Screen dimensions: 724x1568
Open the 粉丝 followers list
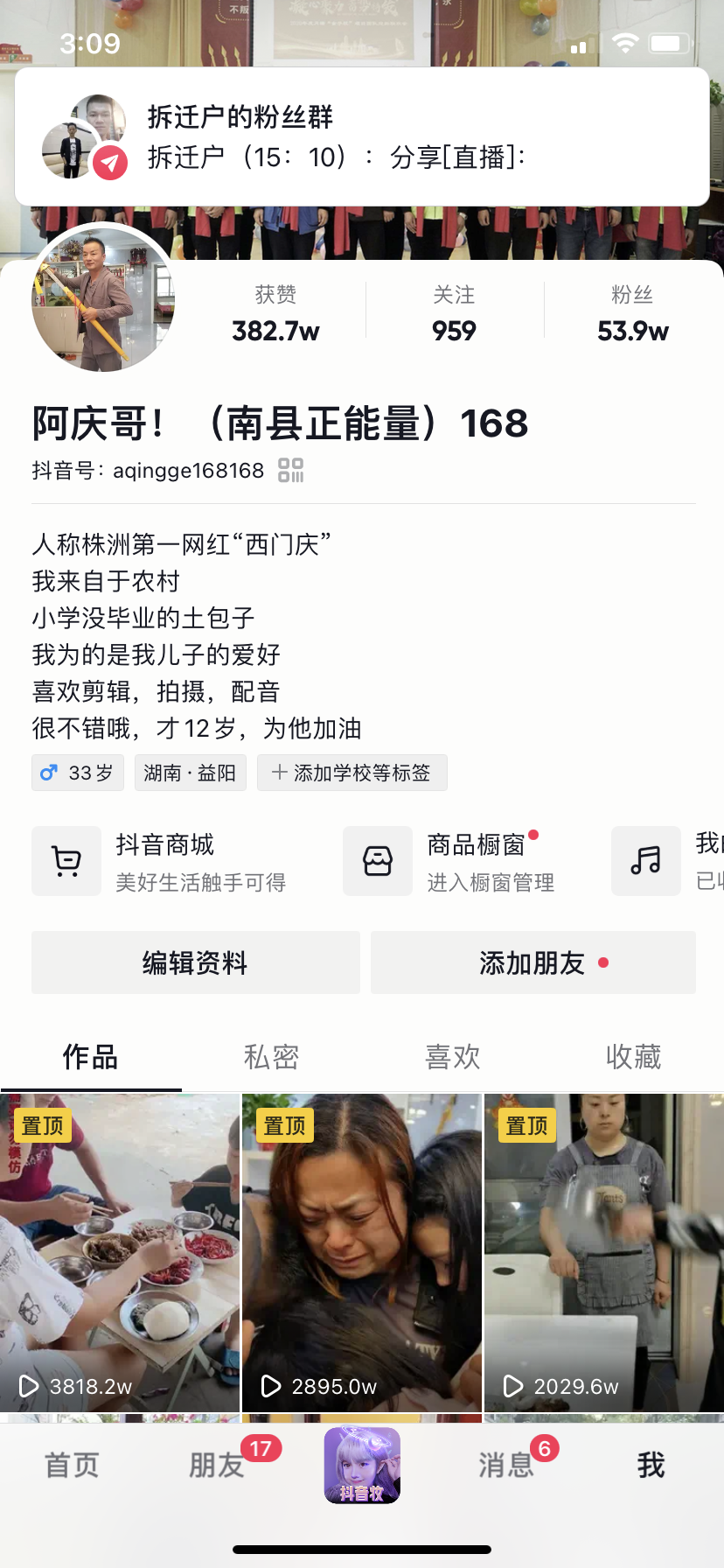632,314
